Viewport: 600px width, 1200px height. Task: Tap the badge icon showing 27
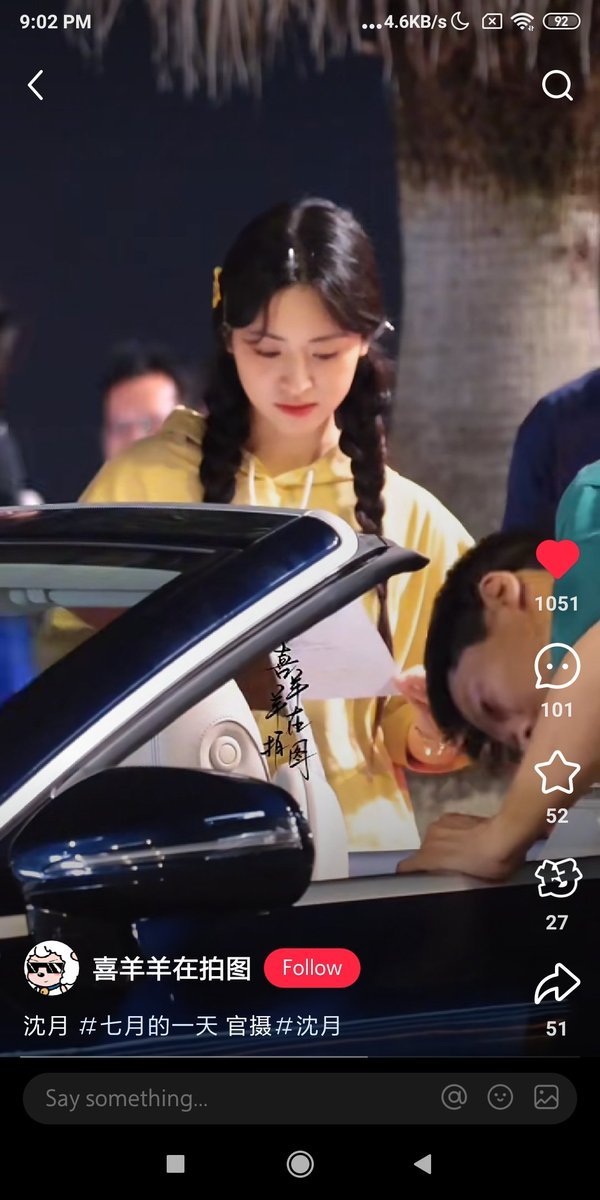point(557,879)
